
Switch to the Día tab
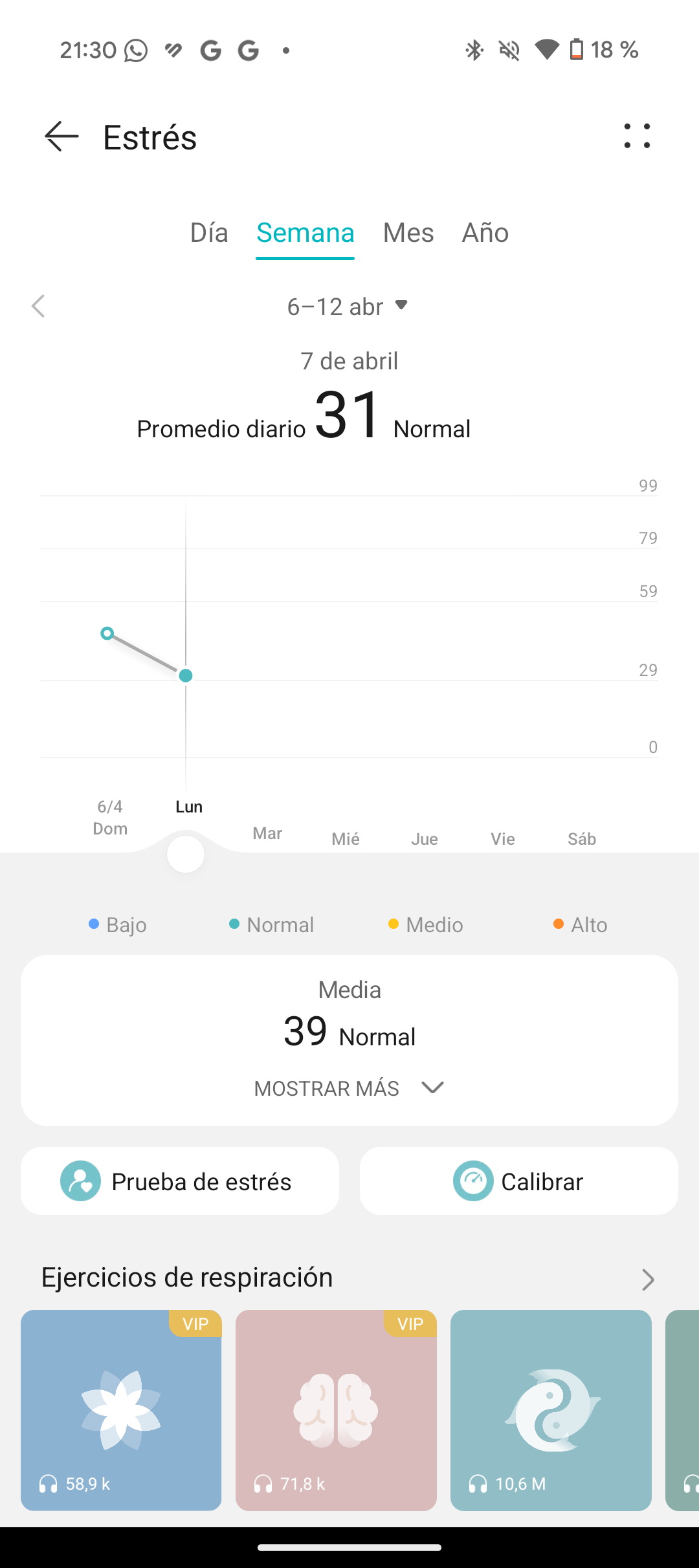pos(209,233)
